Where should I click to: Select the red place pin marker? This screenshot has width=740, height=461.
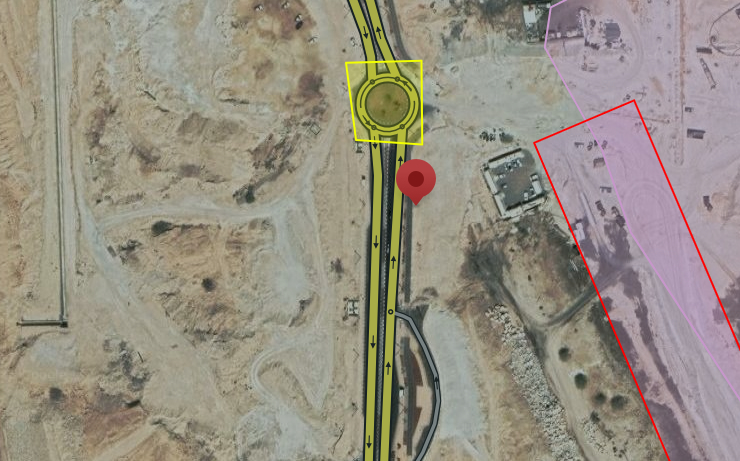click(x=416, y=180)
